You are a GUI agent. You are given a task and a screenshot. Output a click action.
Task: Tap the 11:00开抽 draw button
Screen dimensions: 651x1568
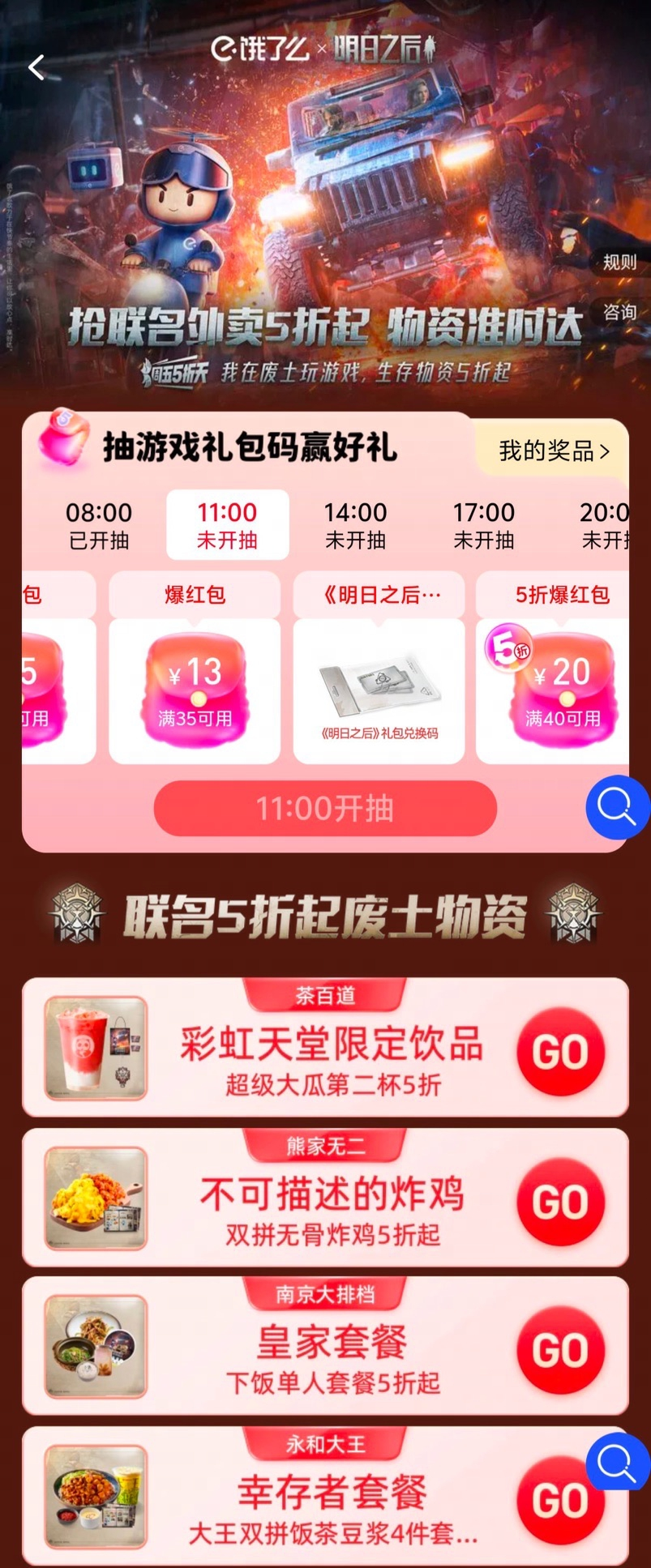(325, 808)
